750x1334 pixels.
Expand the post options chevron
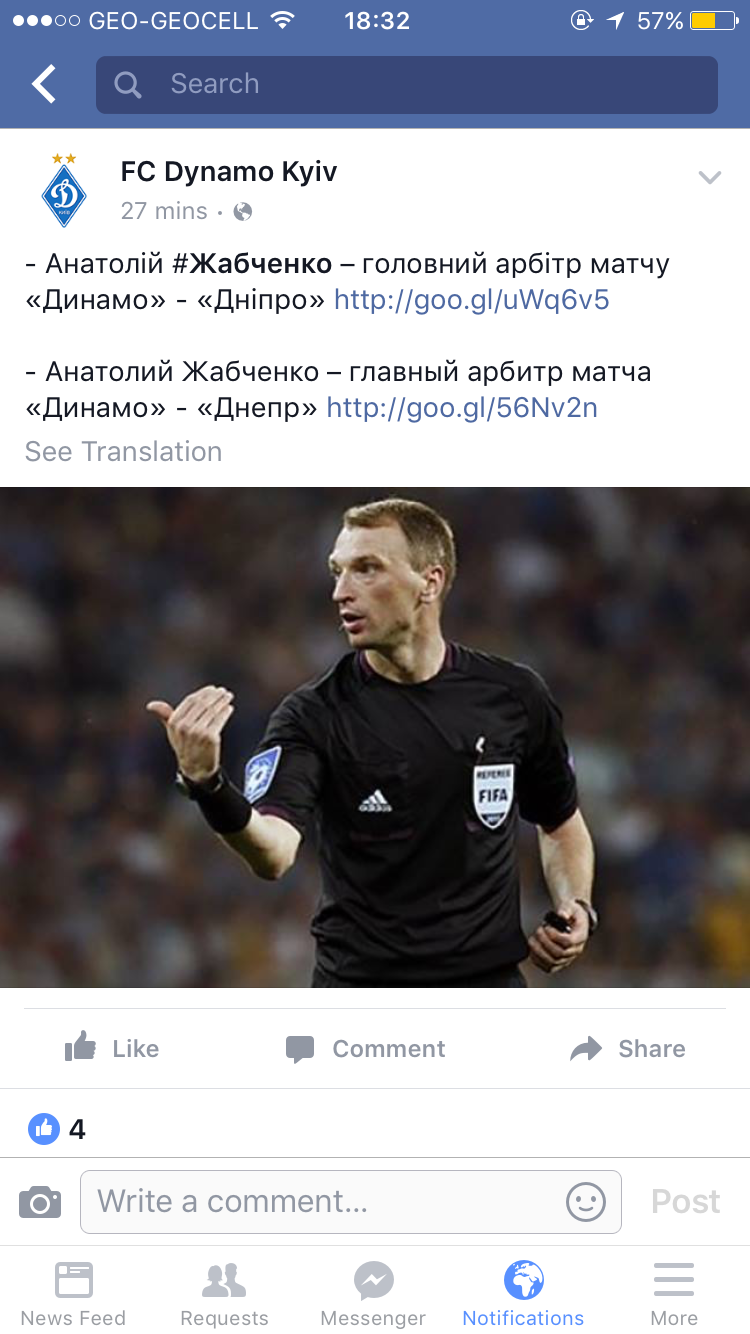click(709, 178)
